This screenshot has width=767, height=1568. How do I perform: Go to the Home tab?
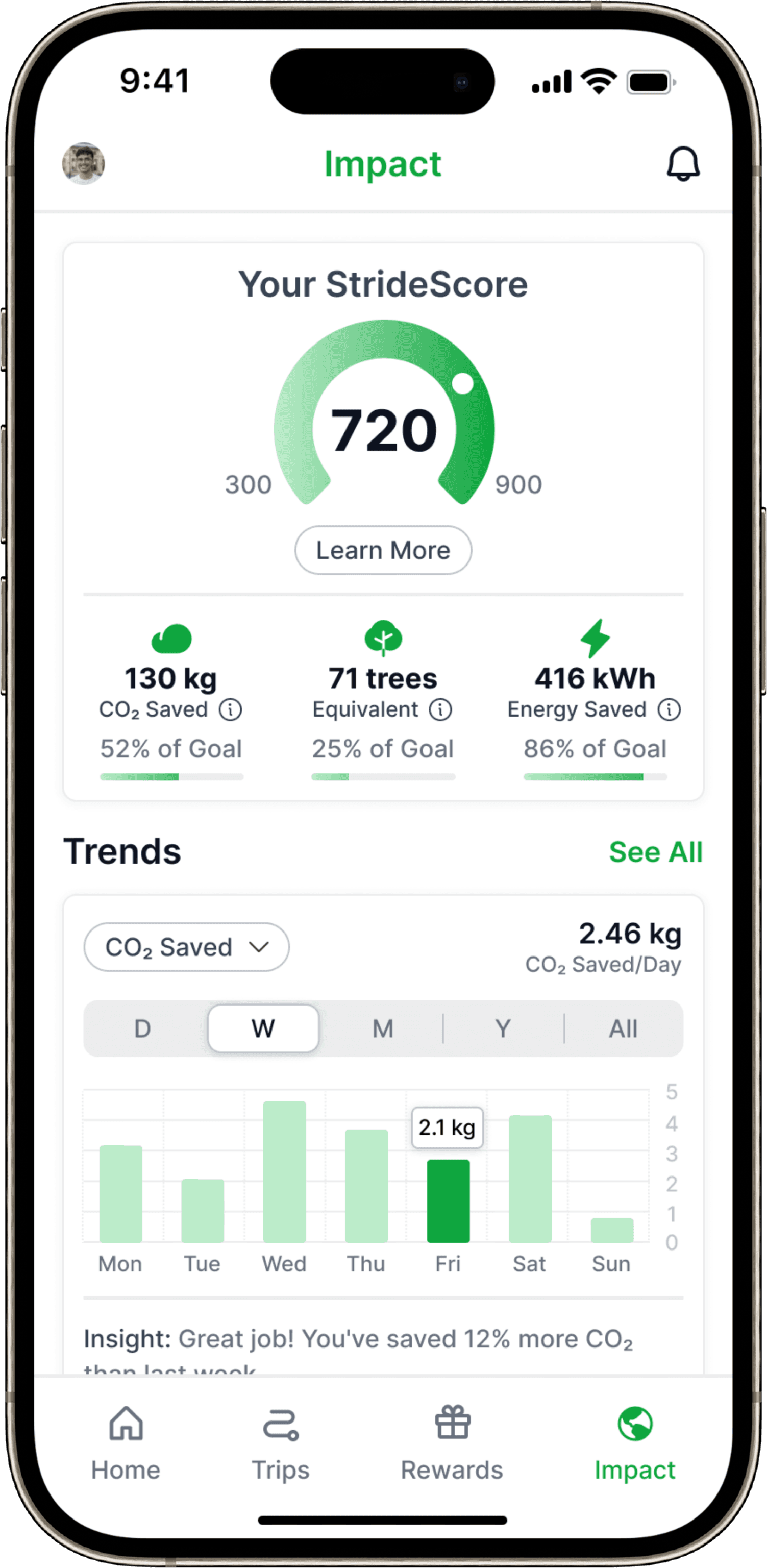pyautogui.click(x=126, y=1444)
